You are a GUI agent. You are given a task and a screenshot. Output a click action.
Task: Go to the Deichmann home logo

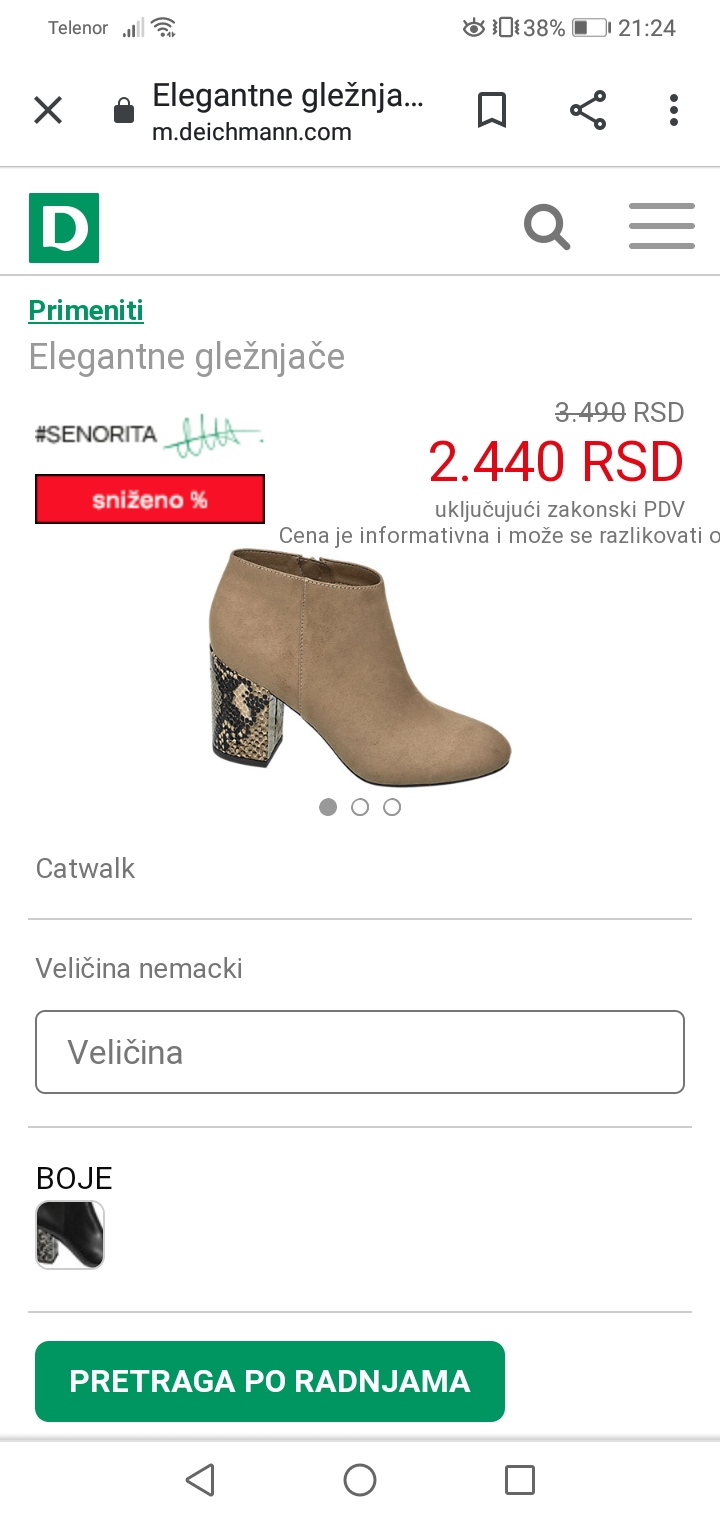pos(64,228)
